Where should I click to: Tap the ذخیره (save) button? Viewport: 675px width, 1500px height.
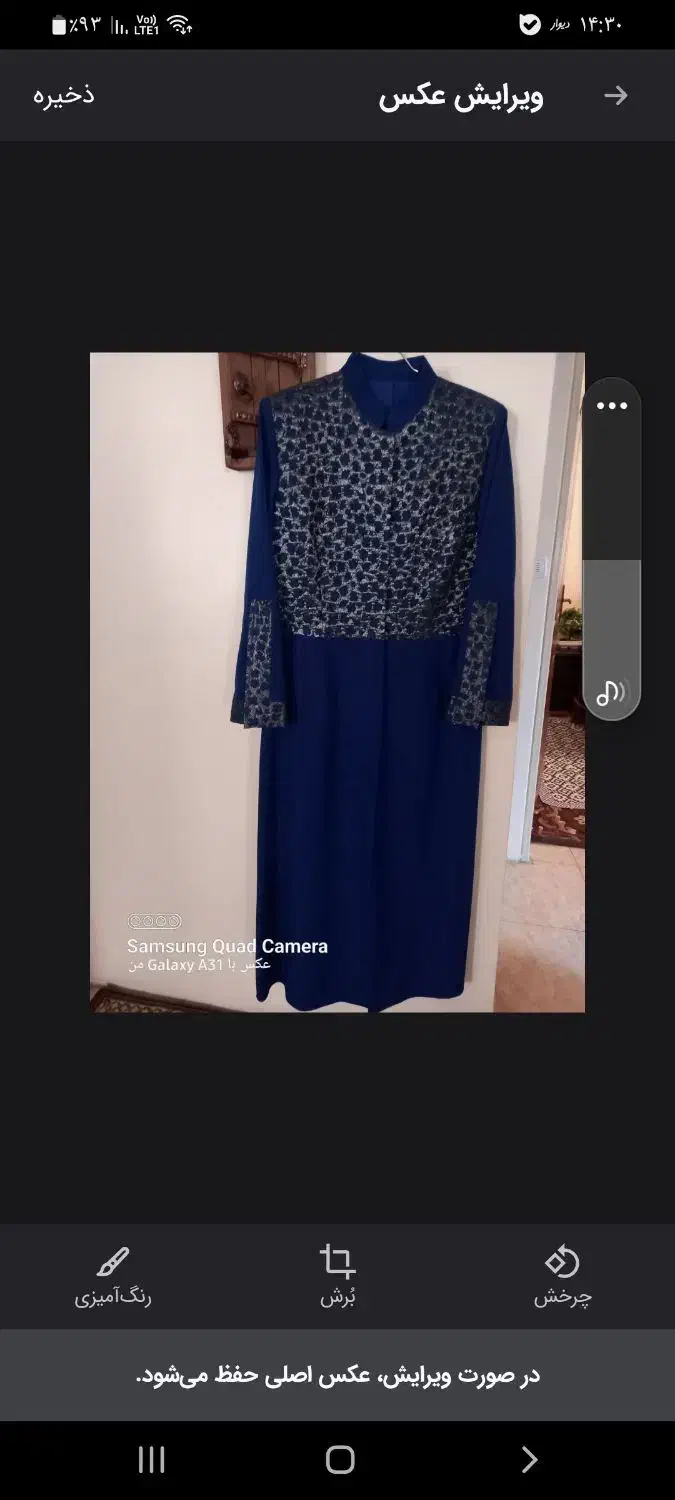pos(64,96)
